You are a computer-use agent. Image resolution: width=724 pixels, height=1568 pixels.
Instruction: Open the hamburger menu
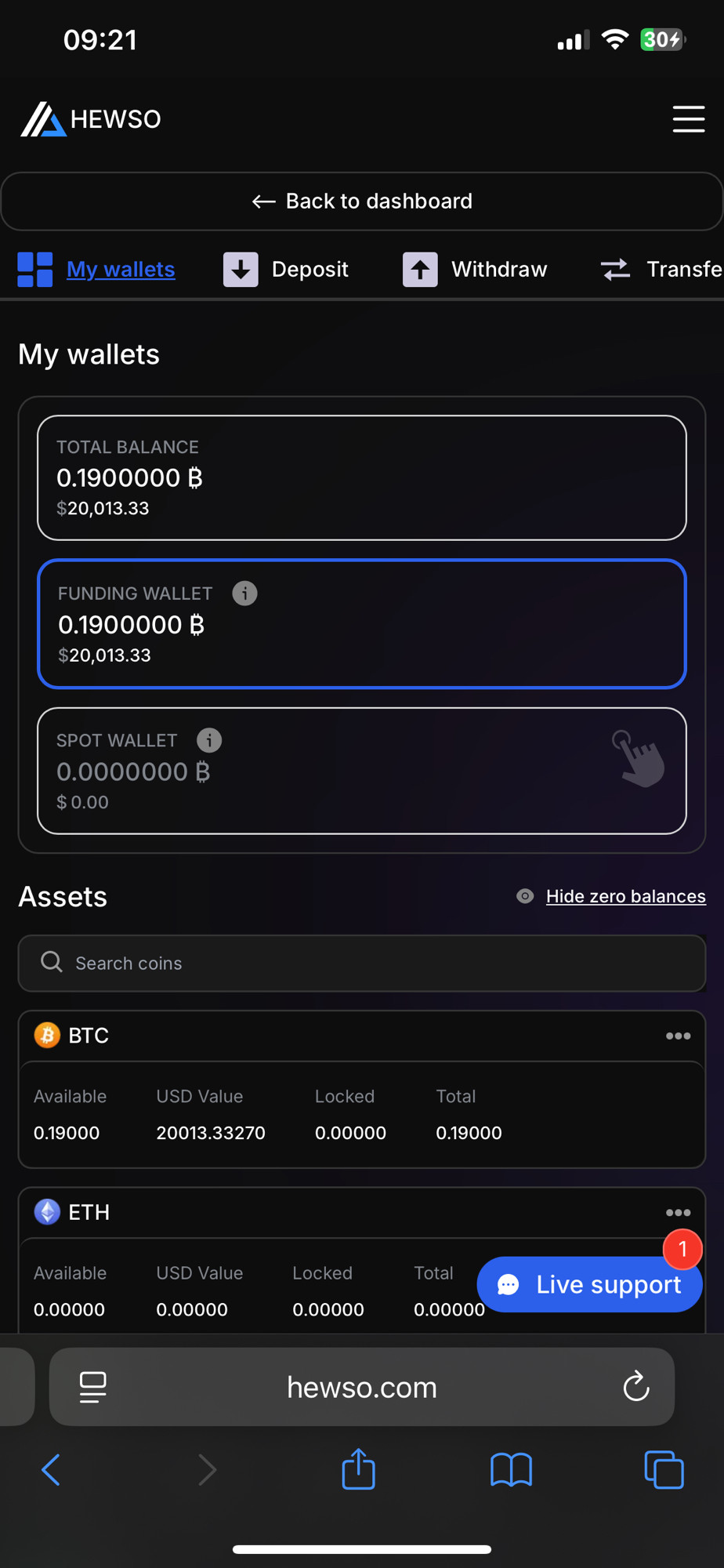click(688, 119)
